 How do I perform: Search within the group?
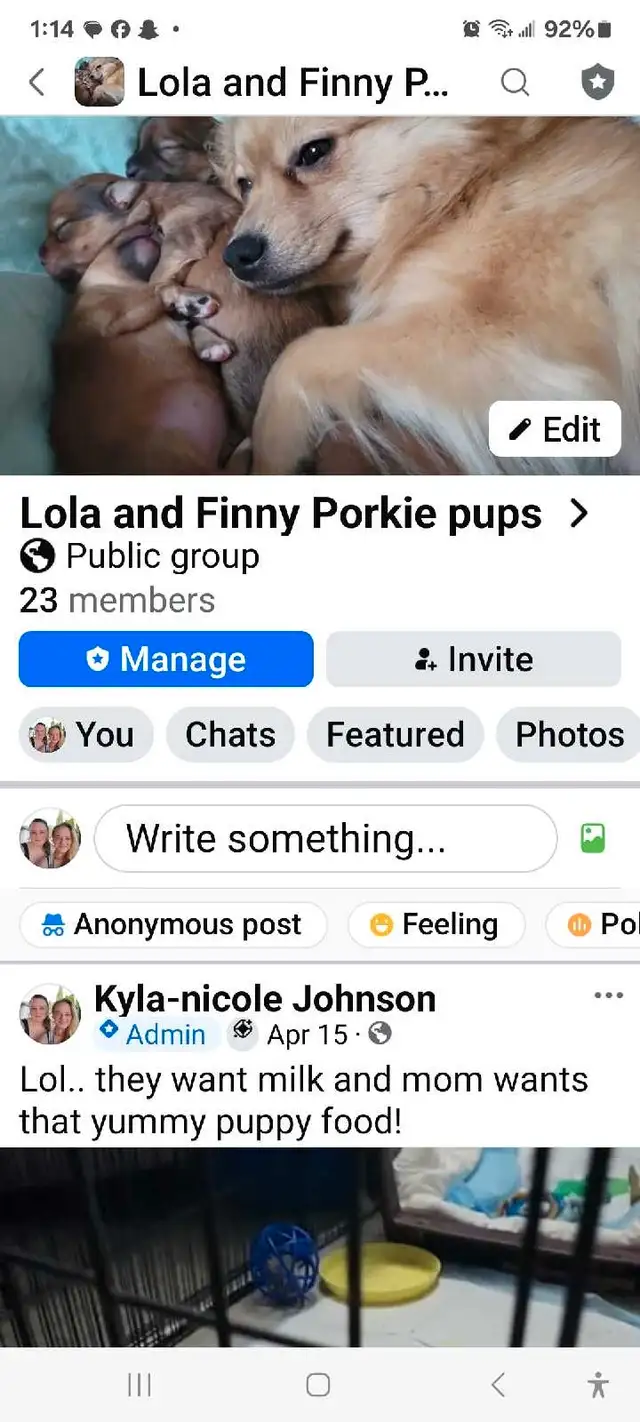click(x=515, y=82)
